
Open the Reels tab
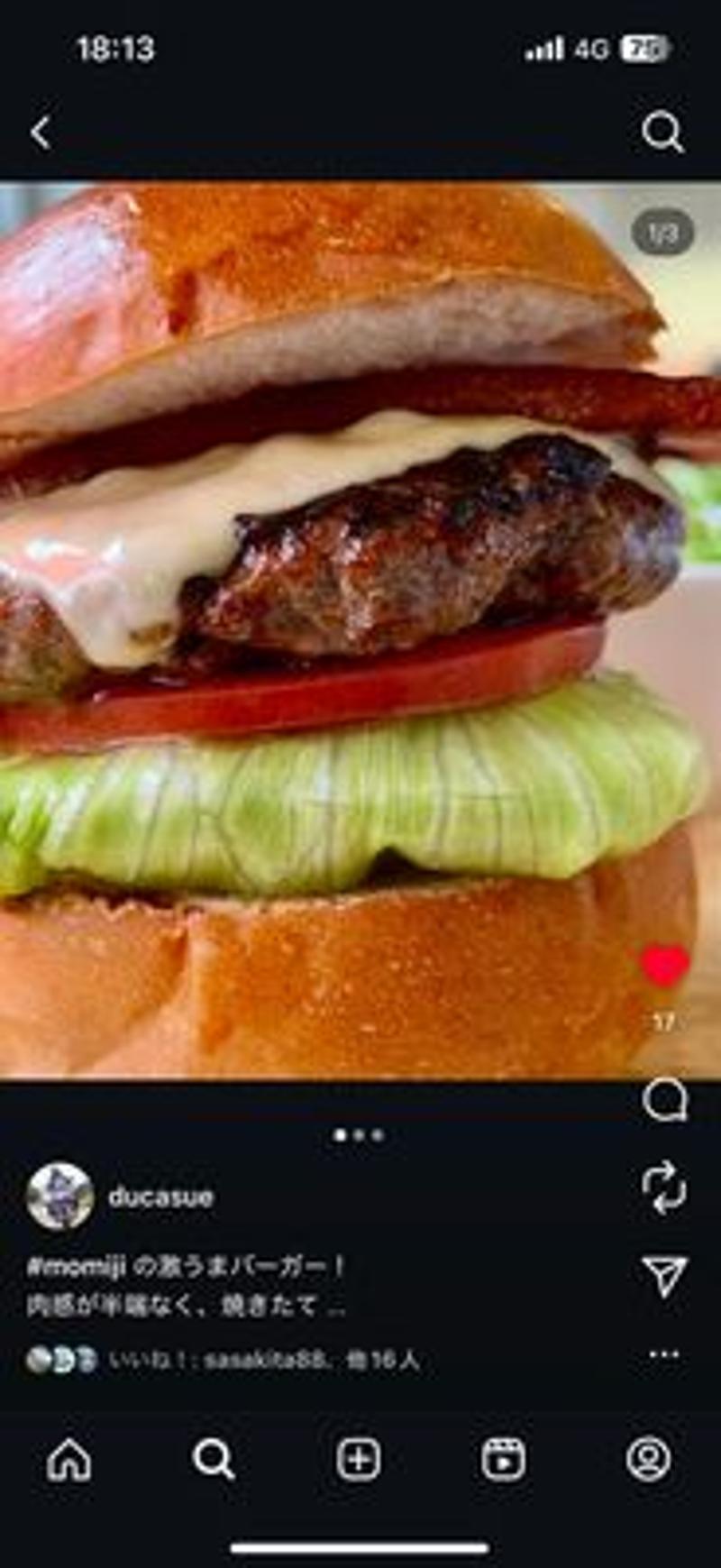tap(503, 1459)
